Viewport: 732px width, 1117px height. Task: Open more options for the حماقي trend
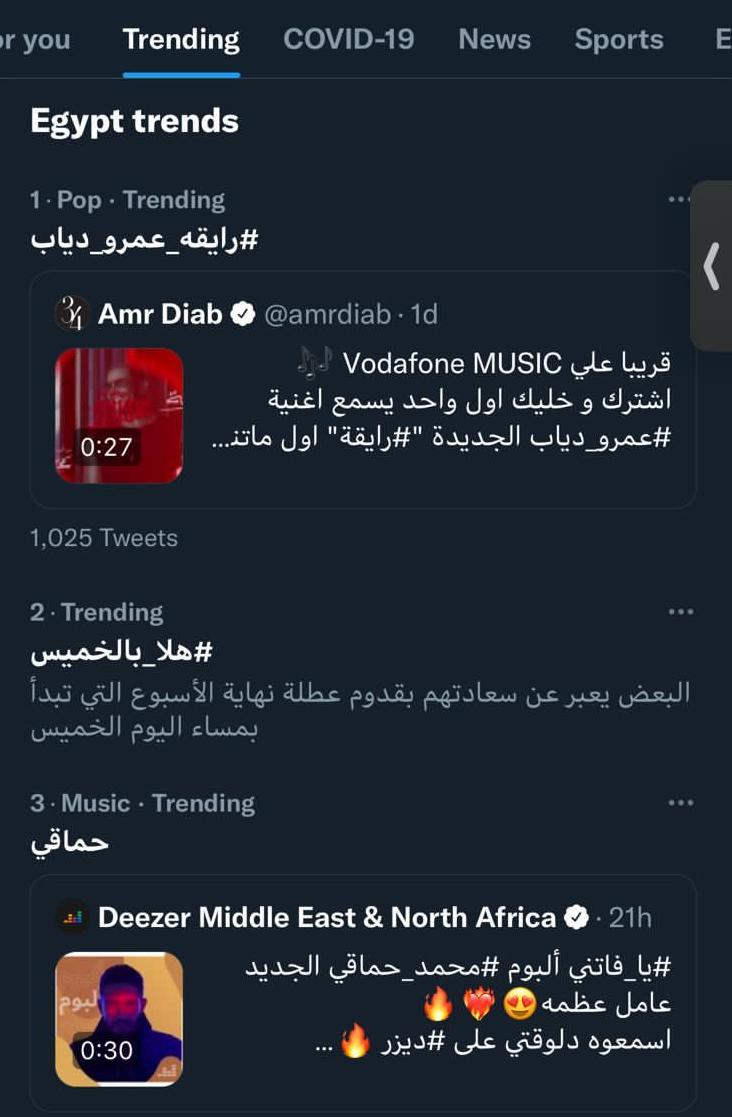680,803
